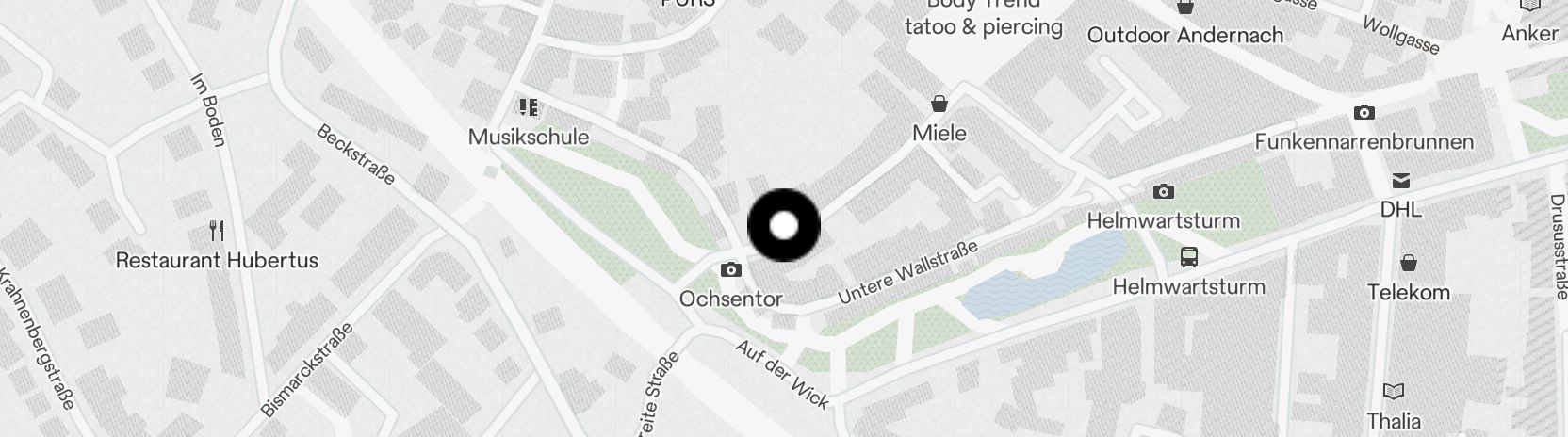The width and height of the screenshot is (1568, 437).
Task: Open Restaurant Hubertus on the map
Action: 217,231
